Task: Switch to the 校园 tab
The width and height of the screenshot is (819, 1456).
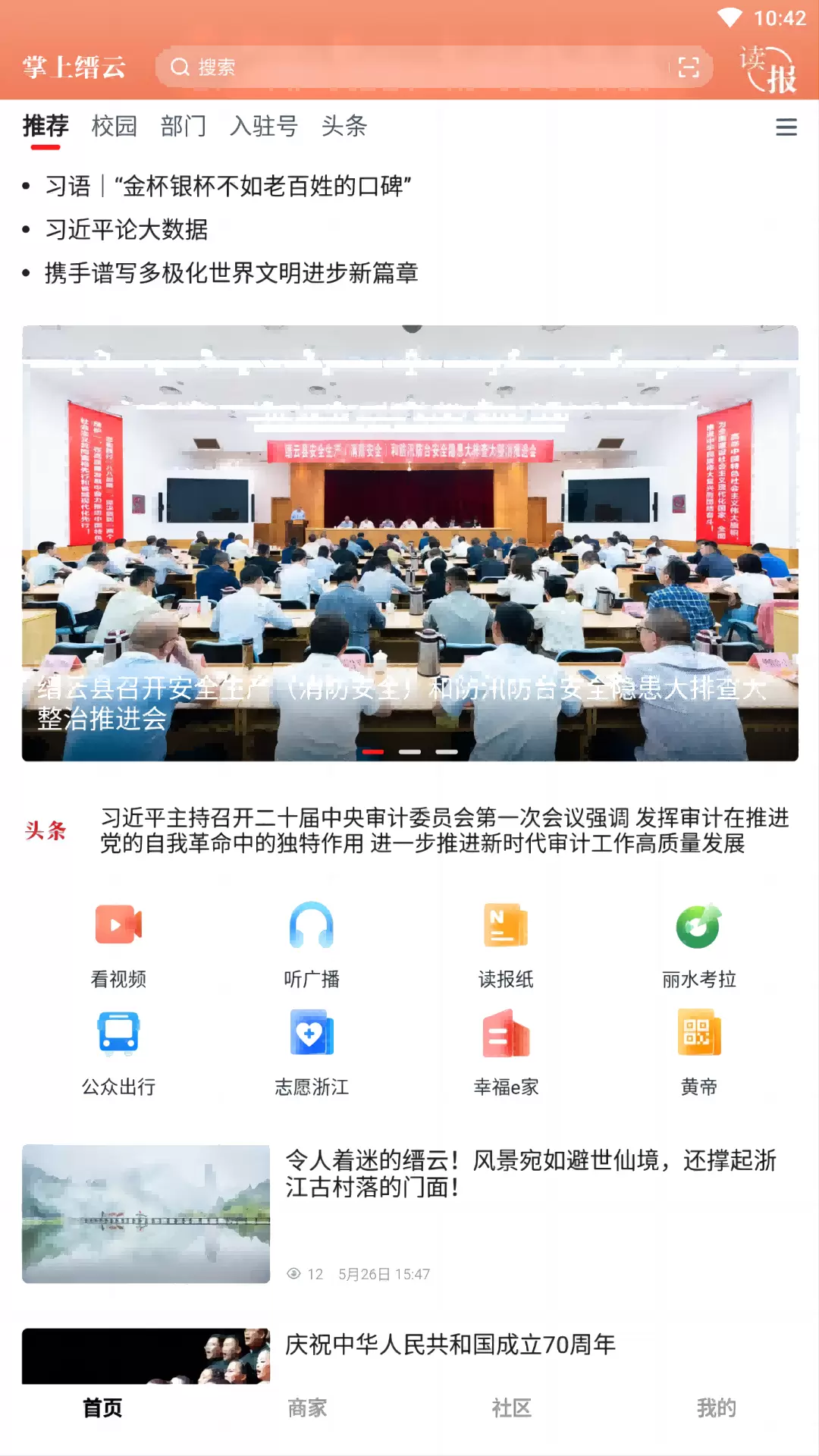Action: 114,126
